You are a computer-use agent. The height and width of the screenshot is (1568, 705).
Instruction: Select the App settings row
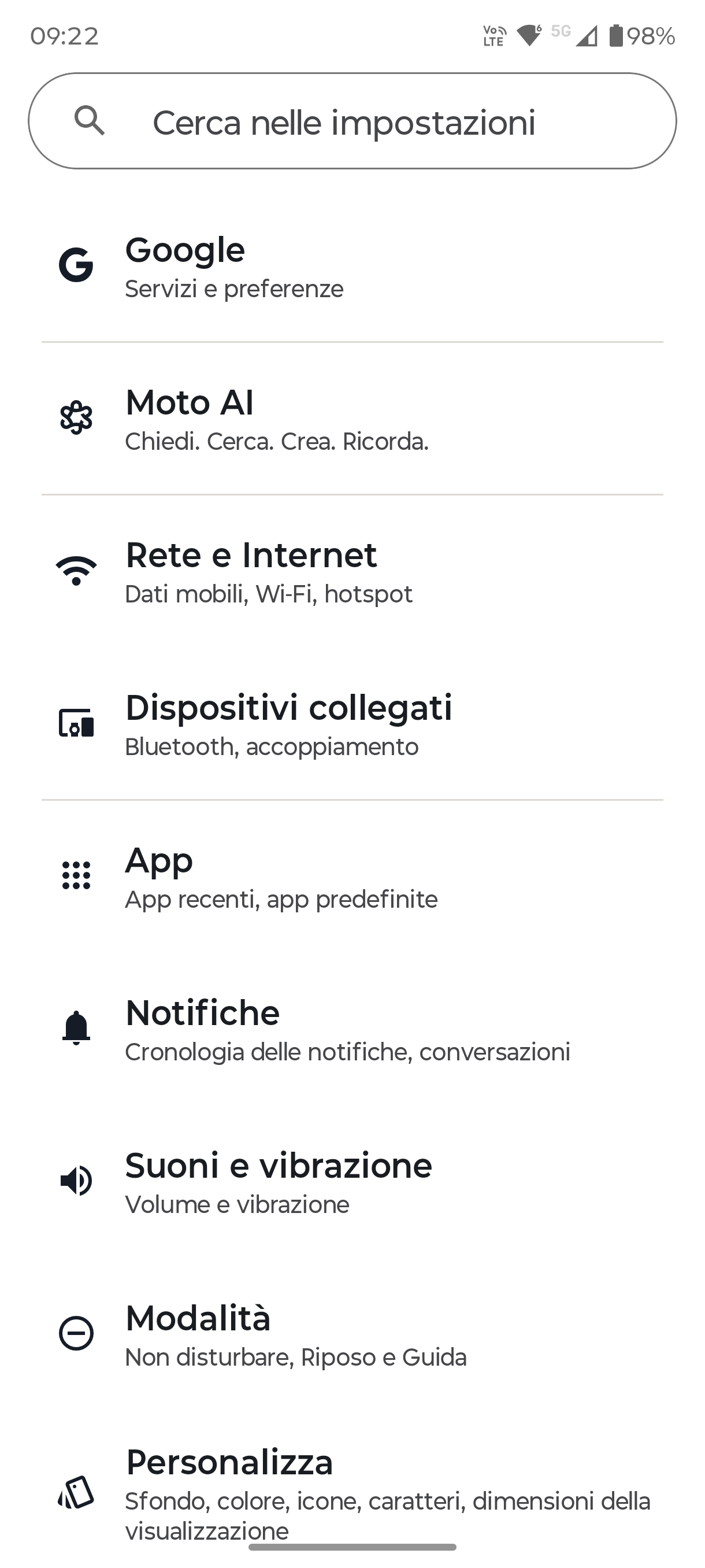coord(352,877)
